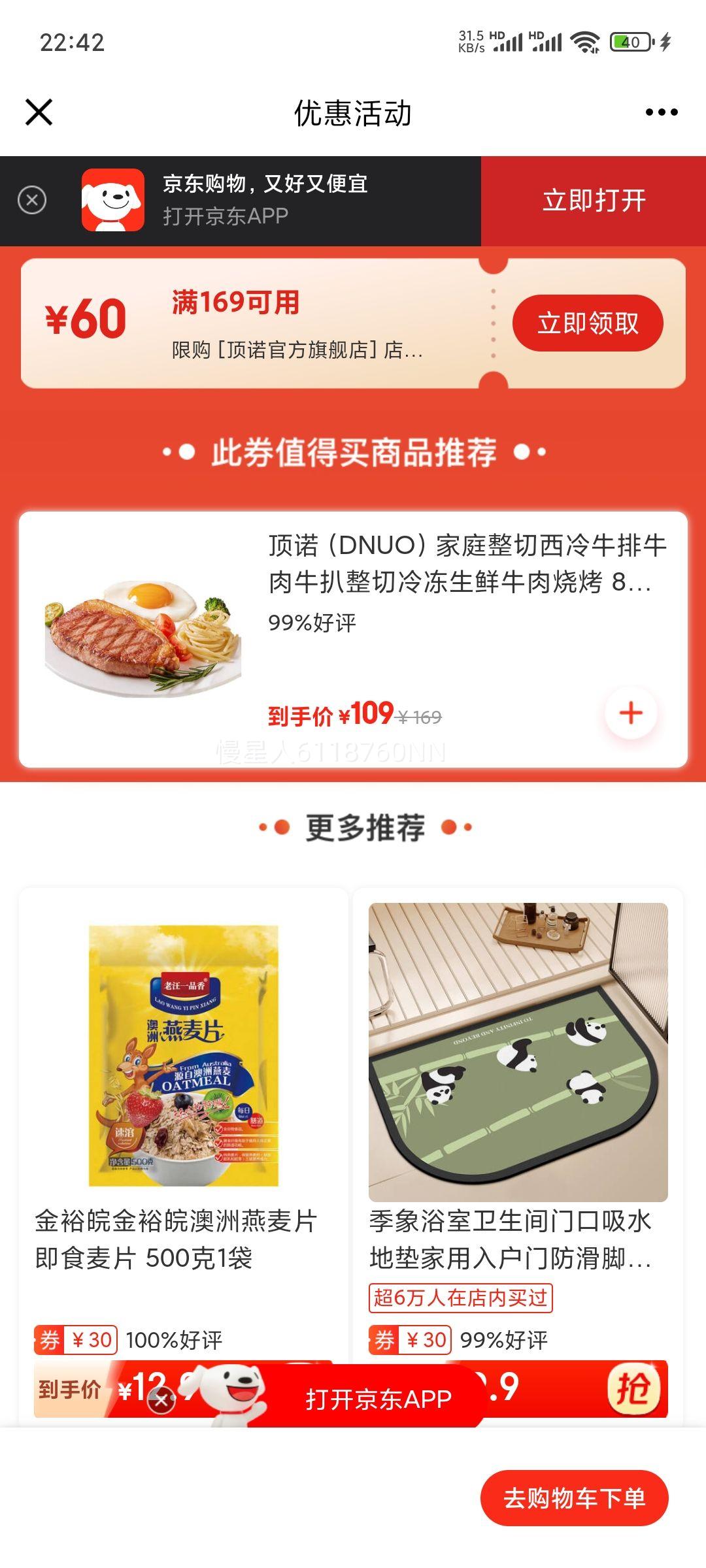706x1568 pixels.
Task: Close the top JD app banner
Action: click(31, 201)
